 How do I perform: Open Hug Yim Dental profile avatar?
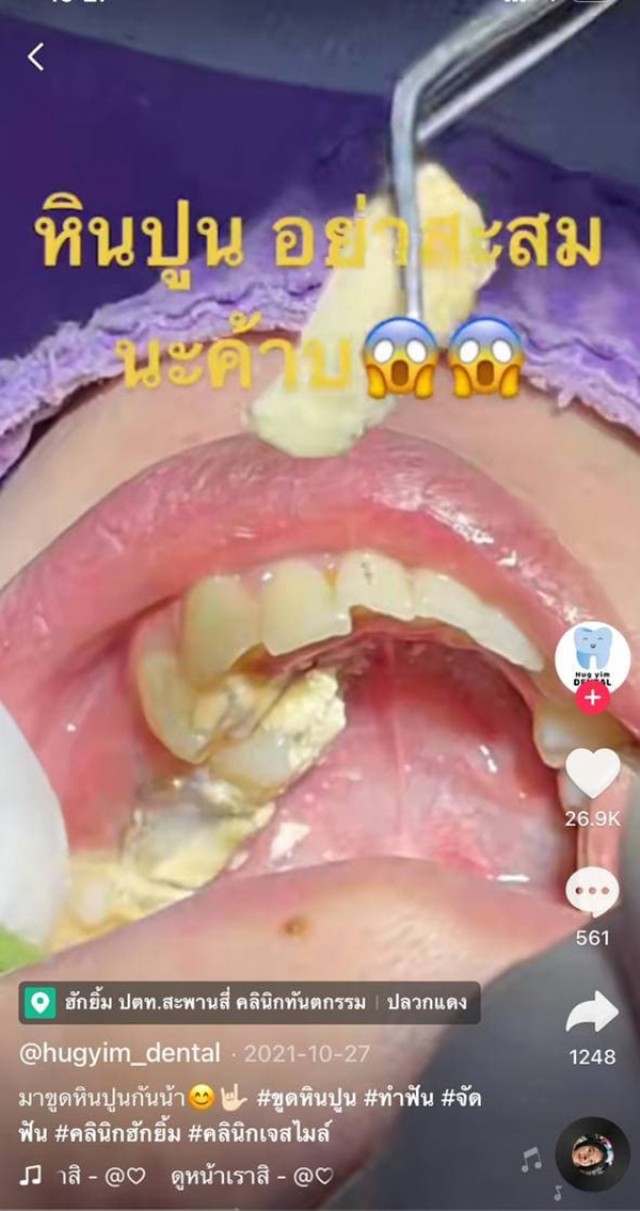592,655
